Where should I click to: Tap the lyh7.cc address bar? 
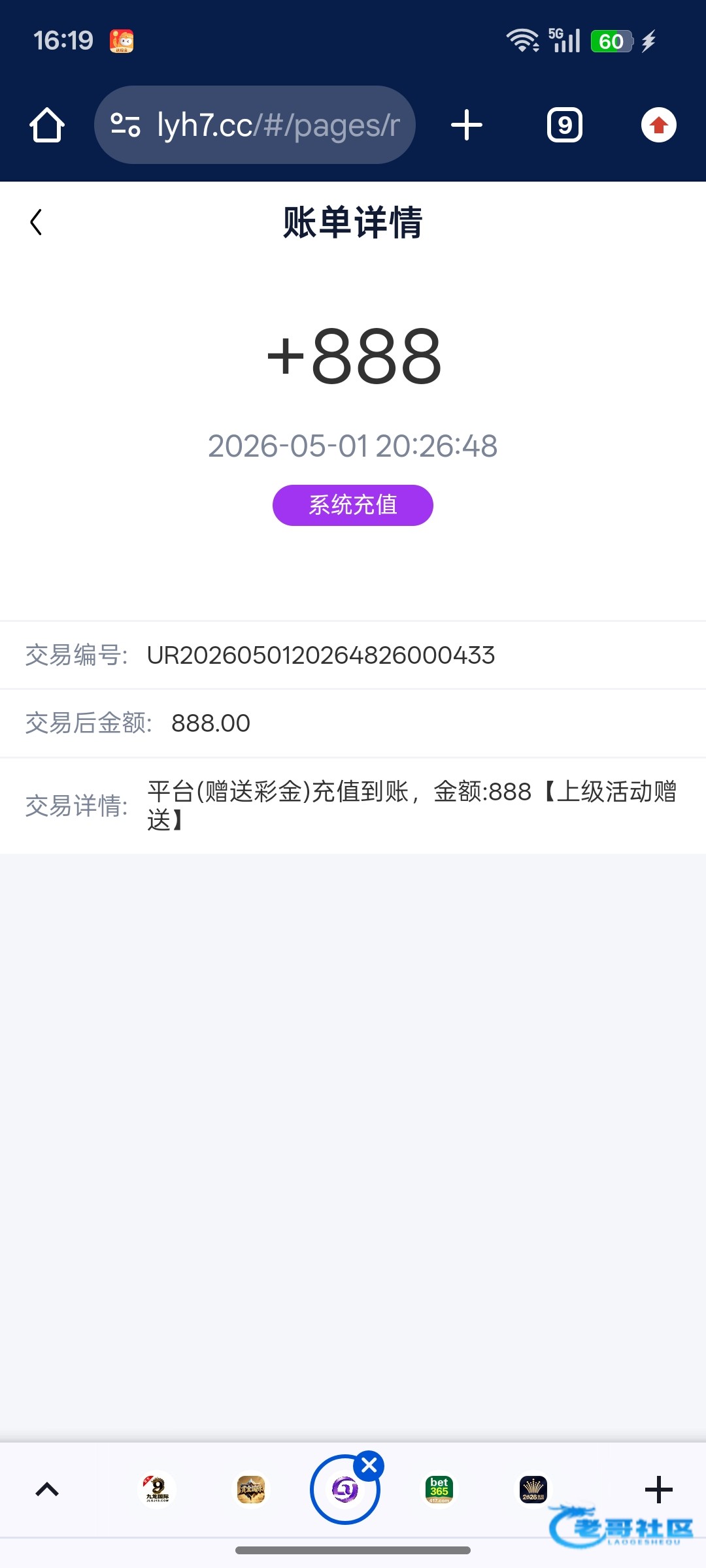pos(255,125)
